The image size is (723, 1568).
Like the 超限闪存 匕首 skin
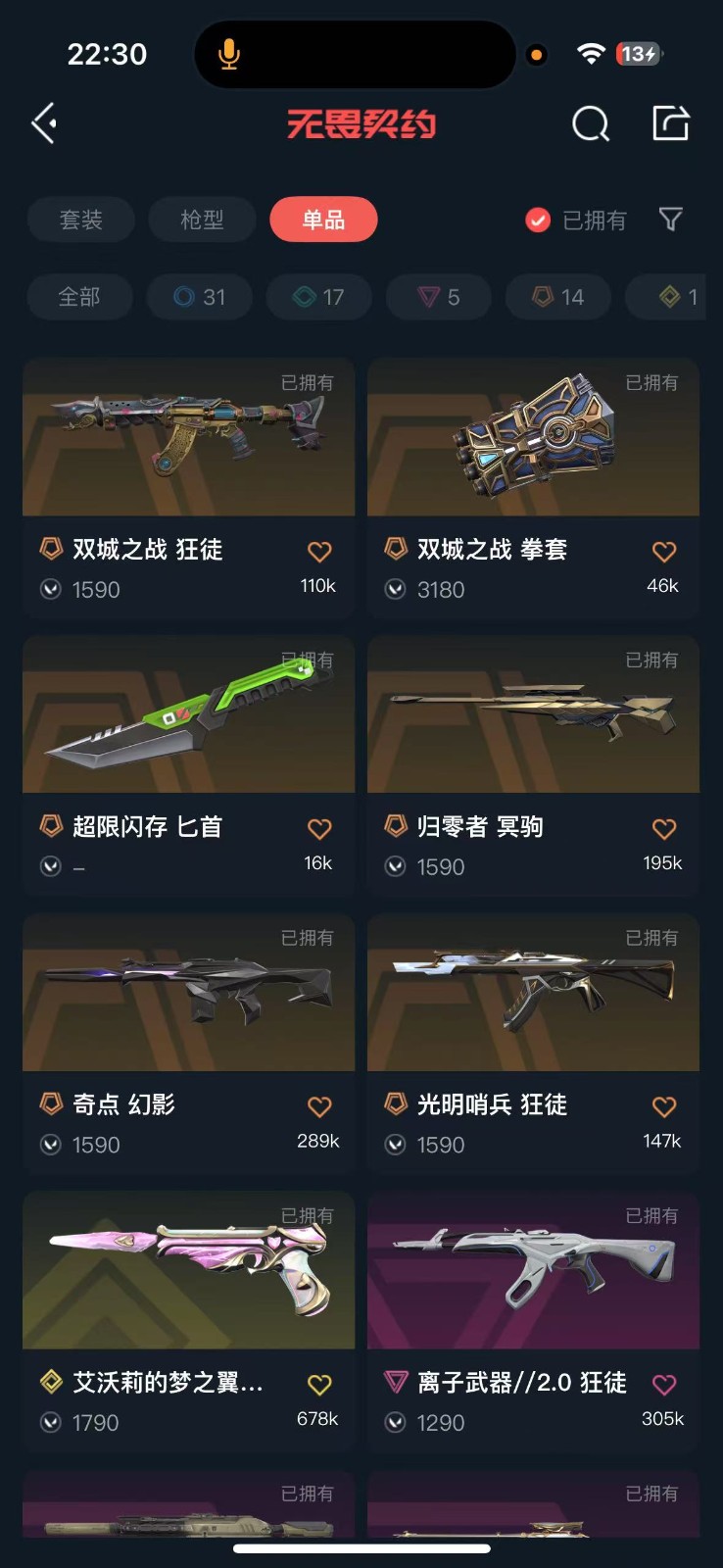tap(319, 829)
